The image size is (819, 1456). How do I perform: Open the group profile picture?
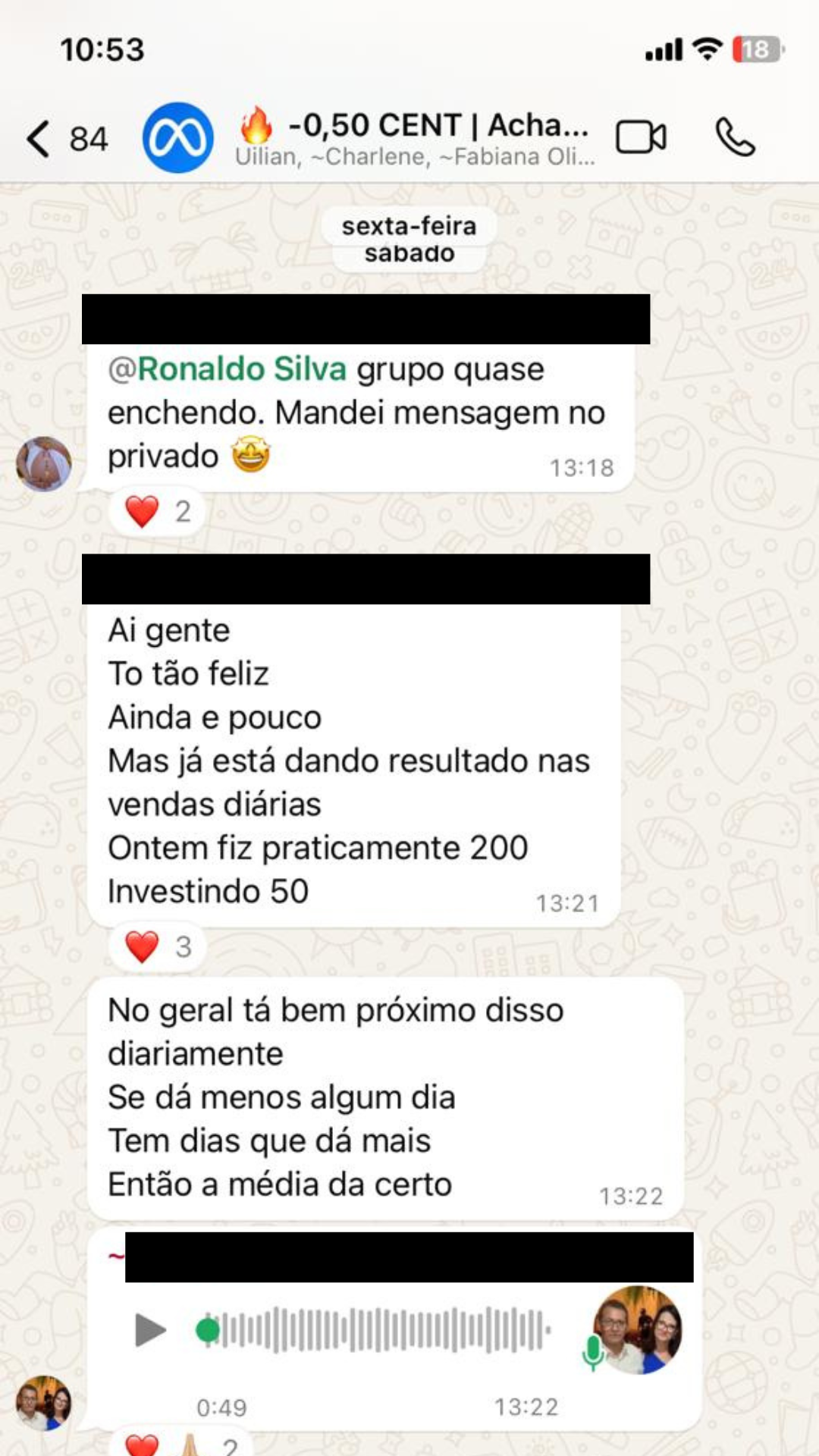point(178,138)
